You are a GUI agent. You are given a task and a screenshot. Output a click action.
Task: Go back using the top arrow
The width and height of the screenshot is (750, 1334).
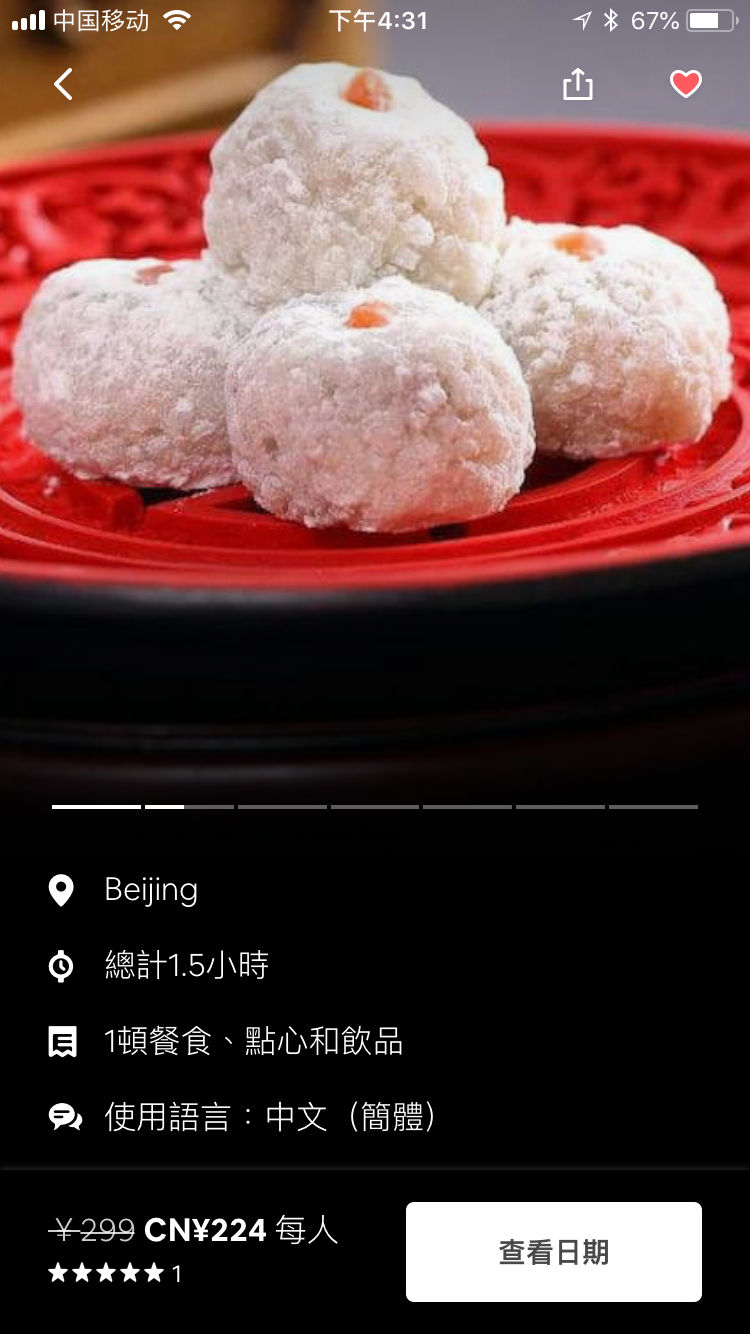(x=63, y=85)
